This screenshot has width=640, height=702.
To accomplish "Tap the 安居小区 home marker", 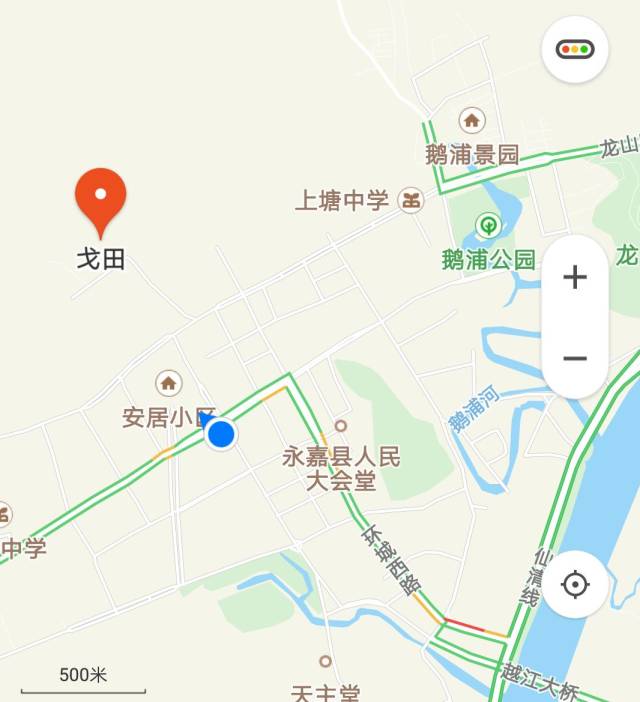I will 168,383.
